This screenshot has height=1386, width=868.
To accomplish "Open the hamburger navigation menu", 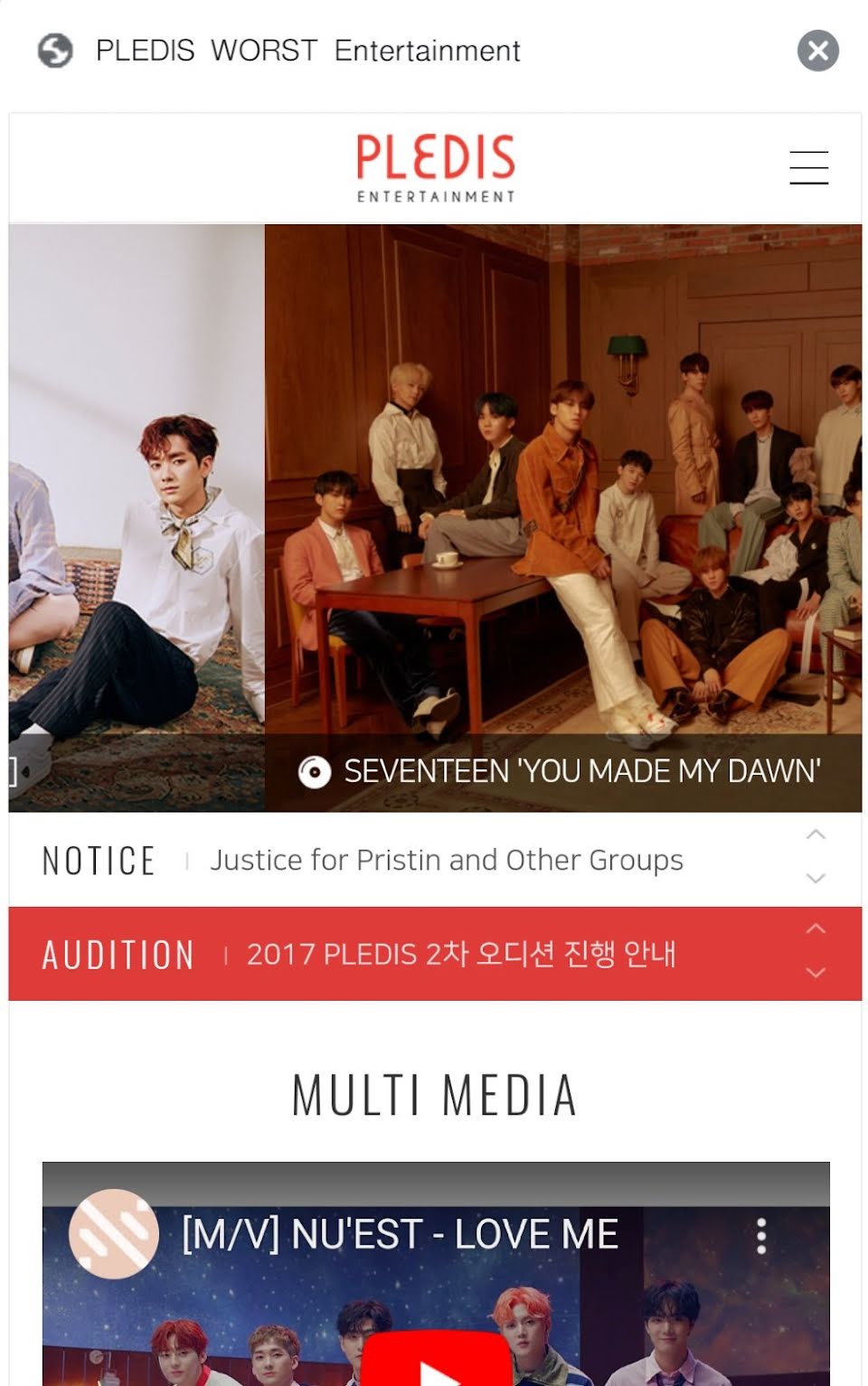I will pos(808,168).
